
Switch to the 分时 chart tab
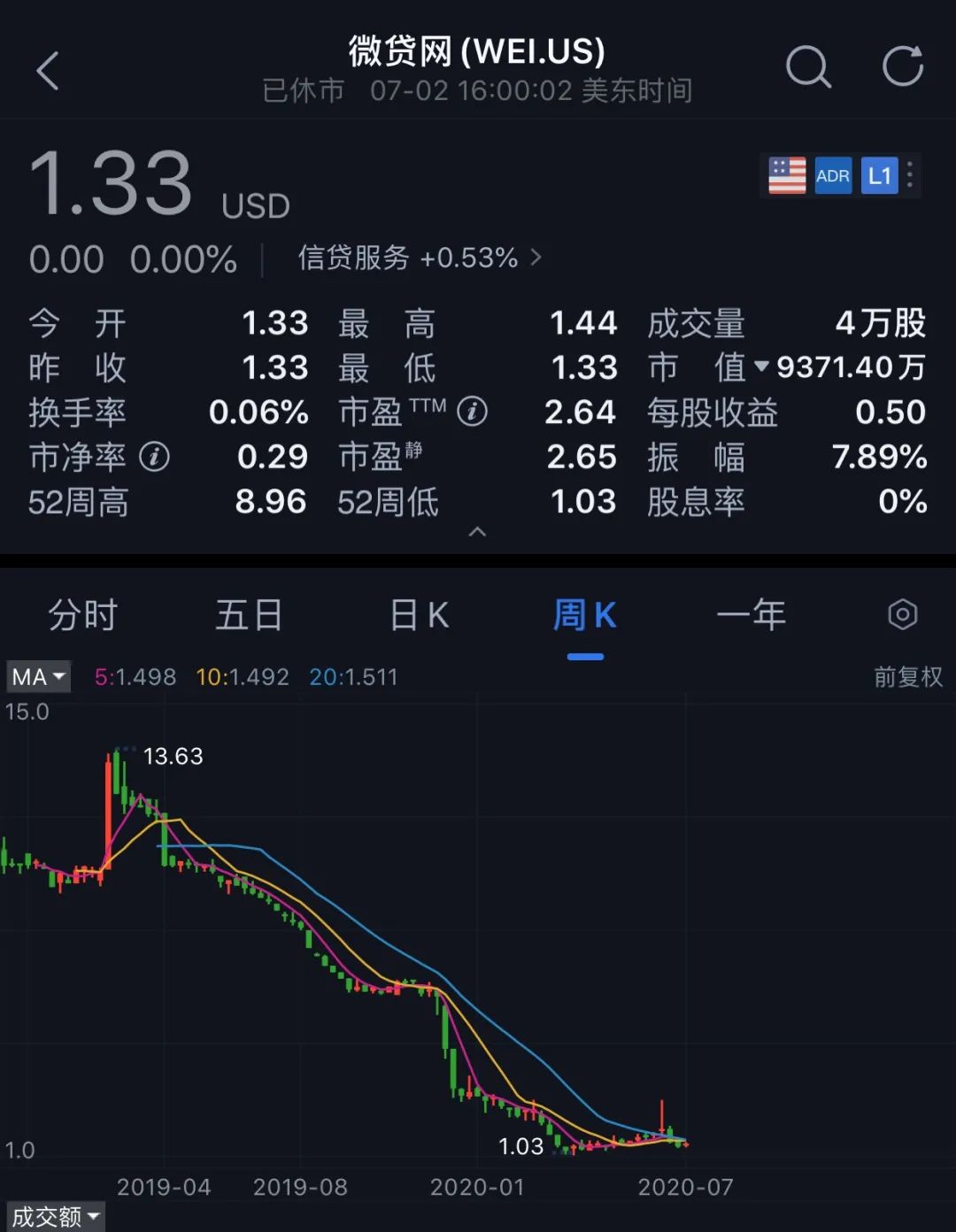click(82, 615)
